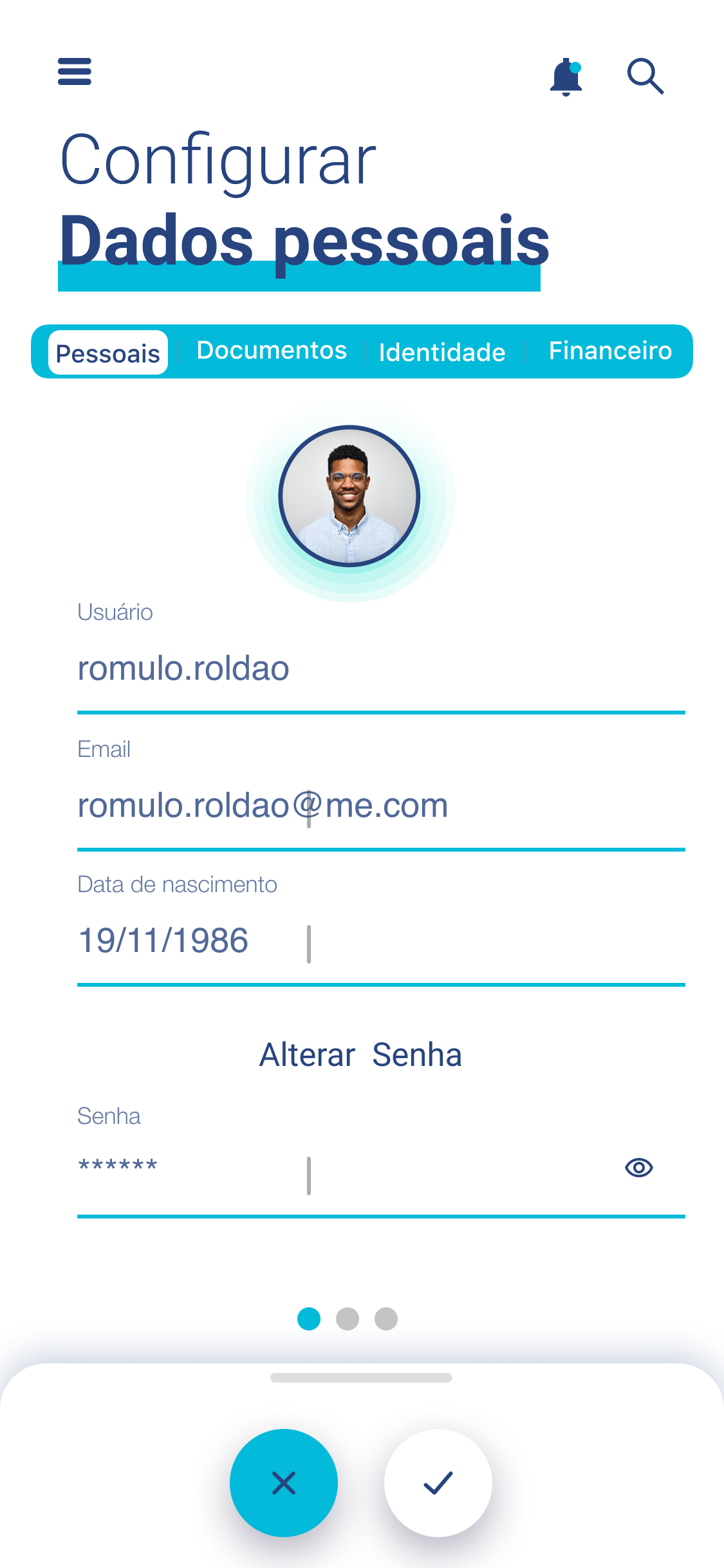Open the hamburger menu
Screen dimensions: 724x1568
pos(75,71)
